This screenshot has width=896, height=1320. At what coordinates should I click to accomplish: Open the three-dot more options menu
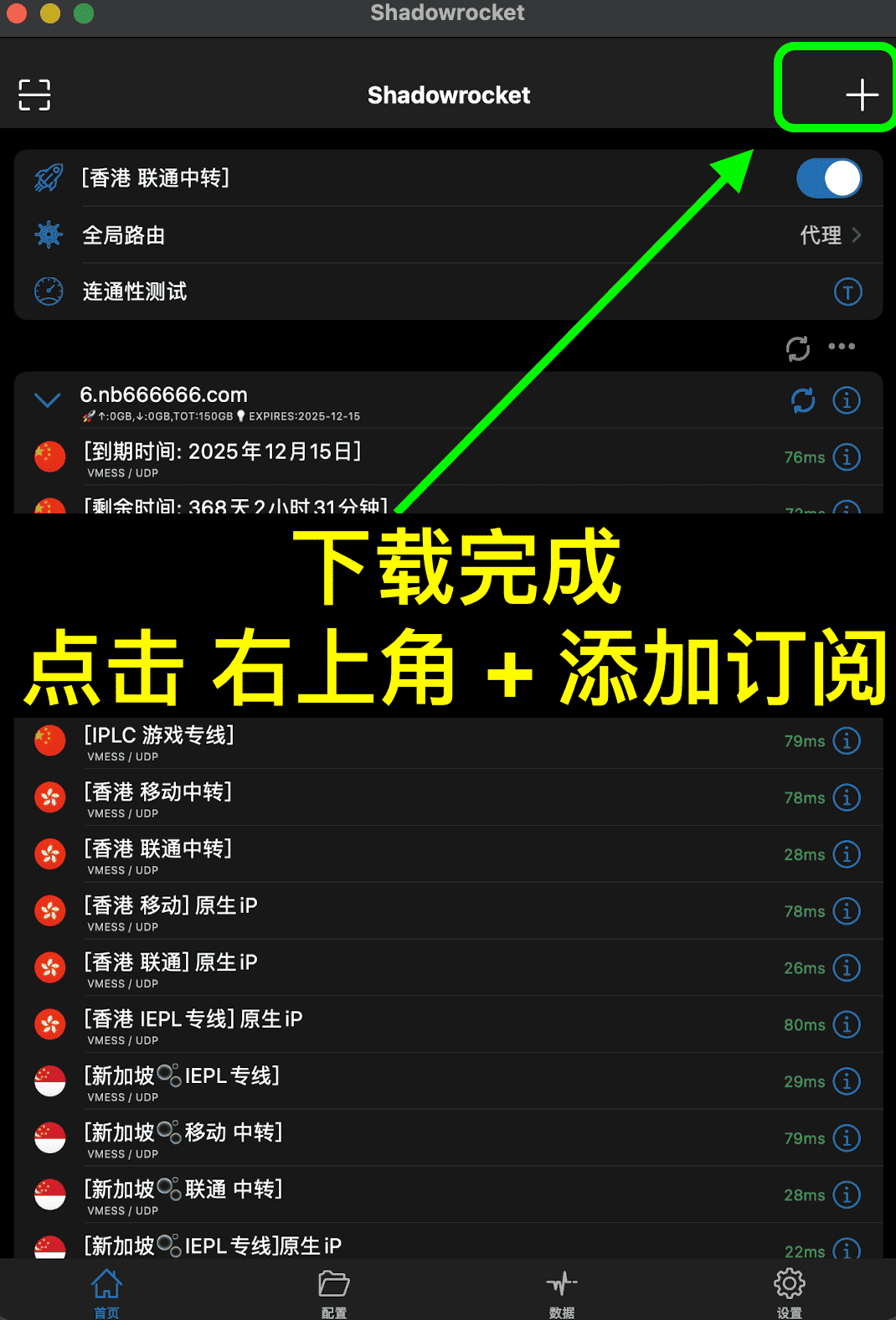842,347
